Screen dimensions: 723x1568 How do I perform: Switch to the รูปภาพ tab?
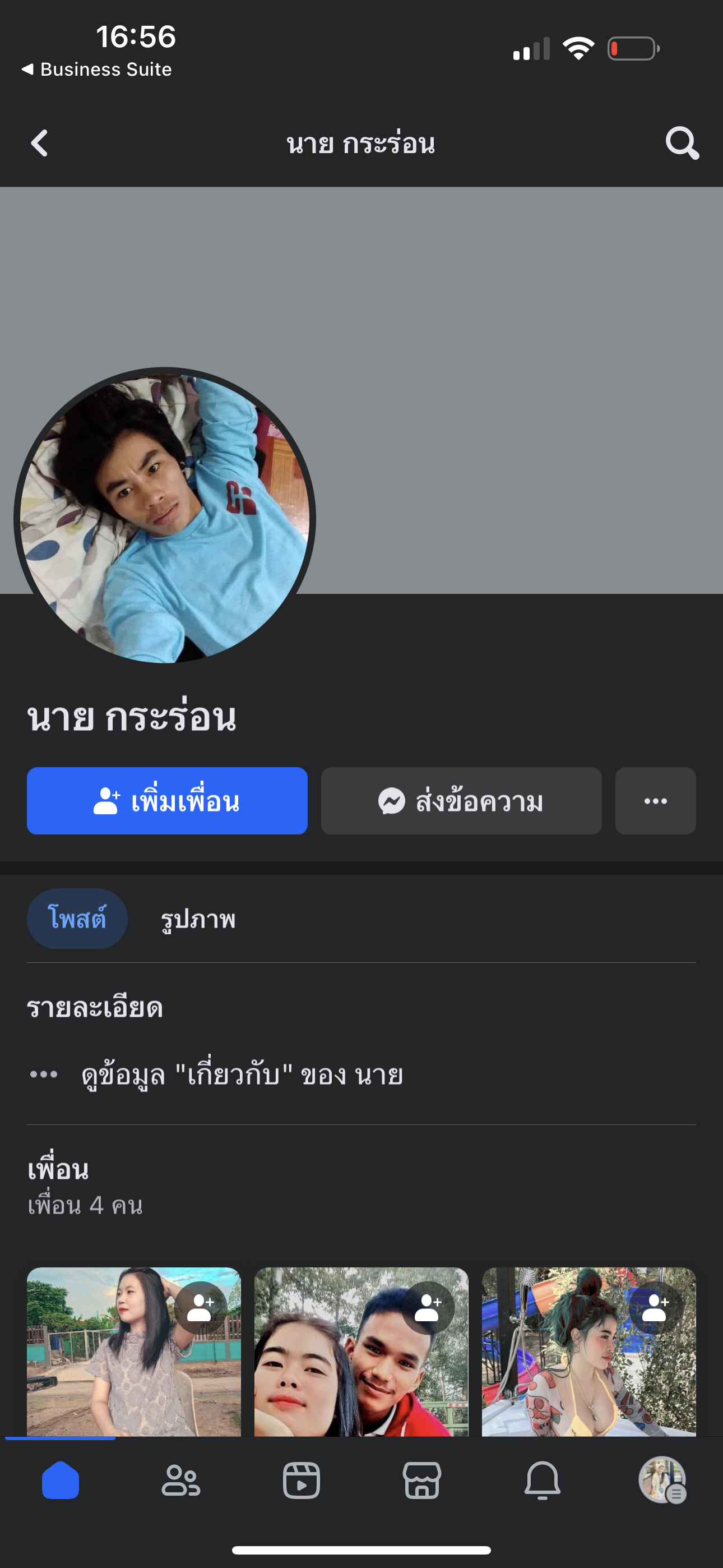point(198,919)
